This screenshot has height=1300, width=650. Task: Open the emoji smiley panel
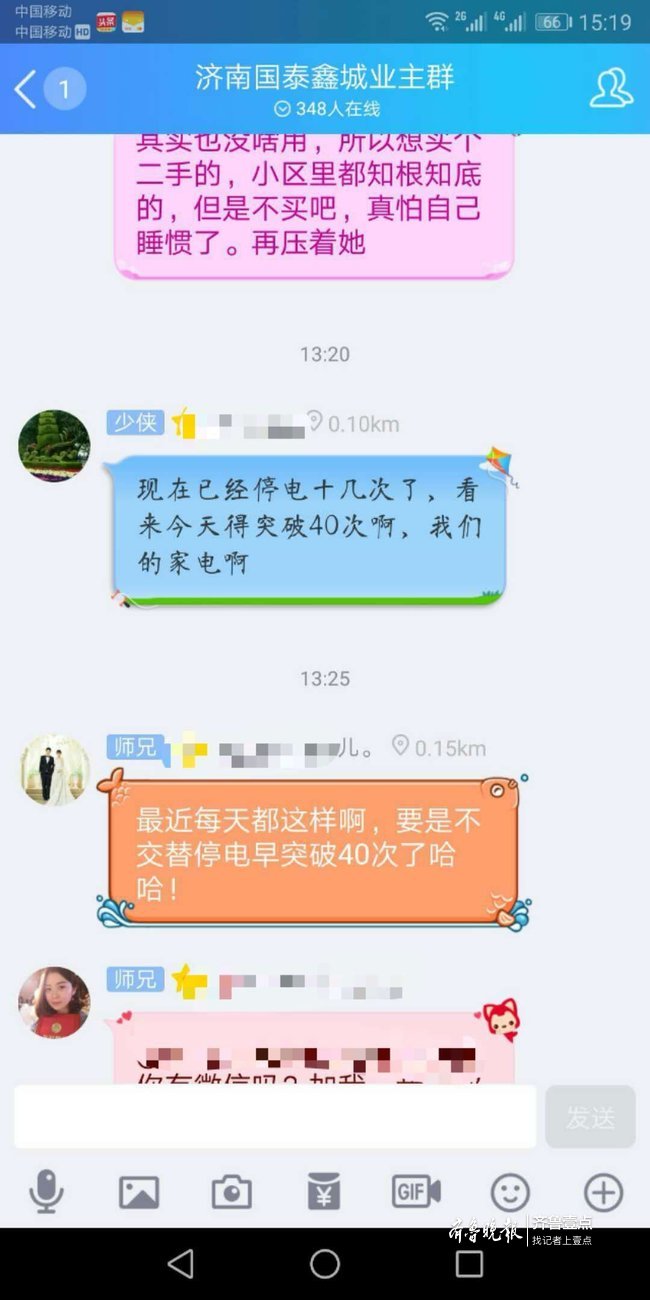(509, 1191)
